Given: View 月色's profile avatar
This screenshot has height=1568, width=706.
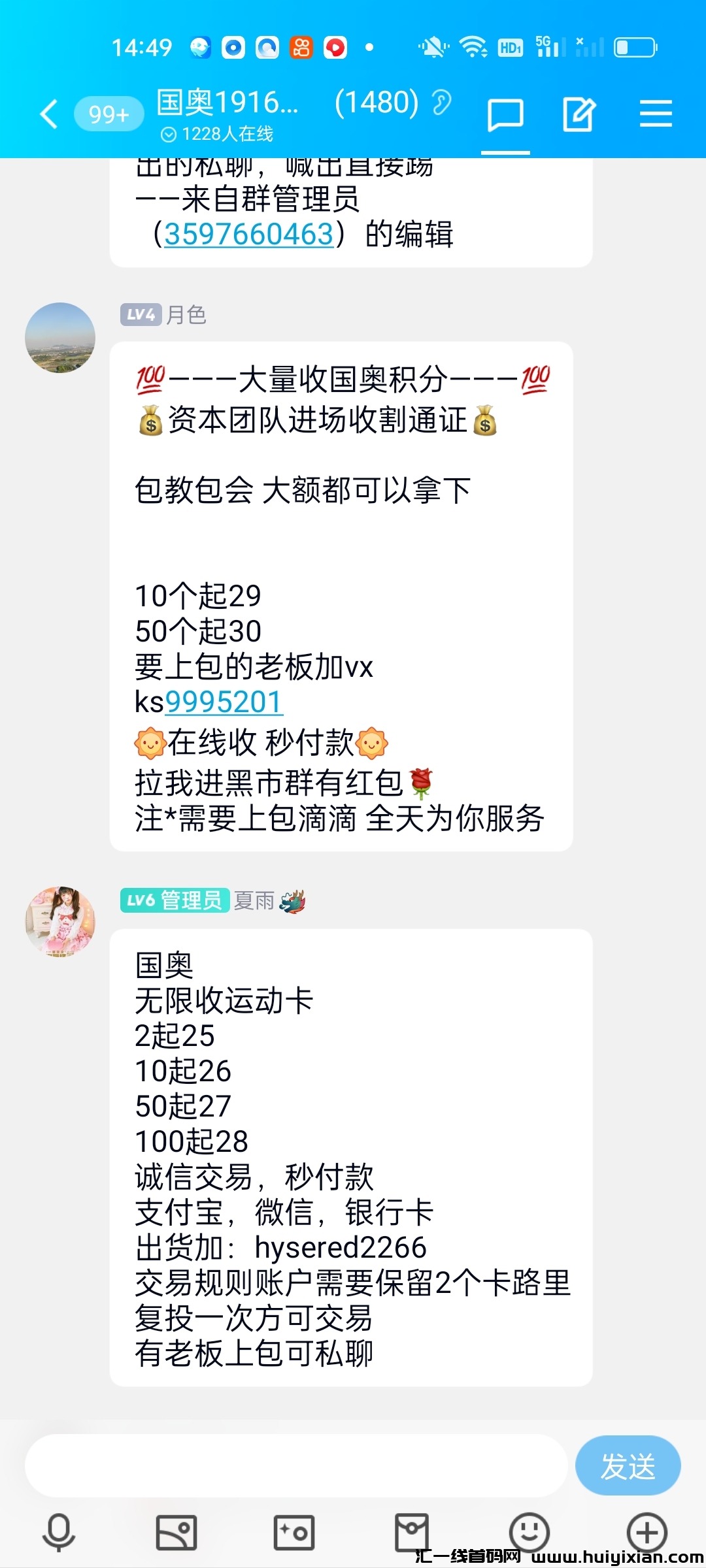Looking at the screenshot, I should (60, 338).
